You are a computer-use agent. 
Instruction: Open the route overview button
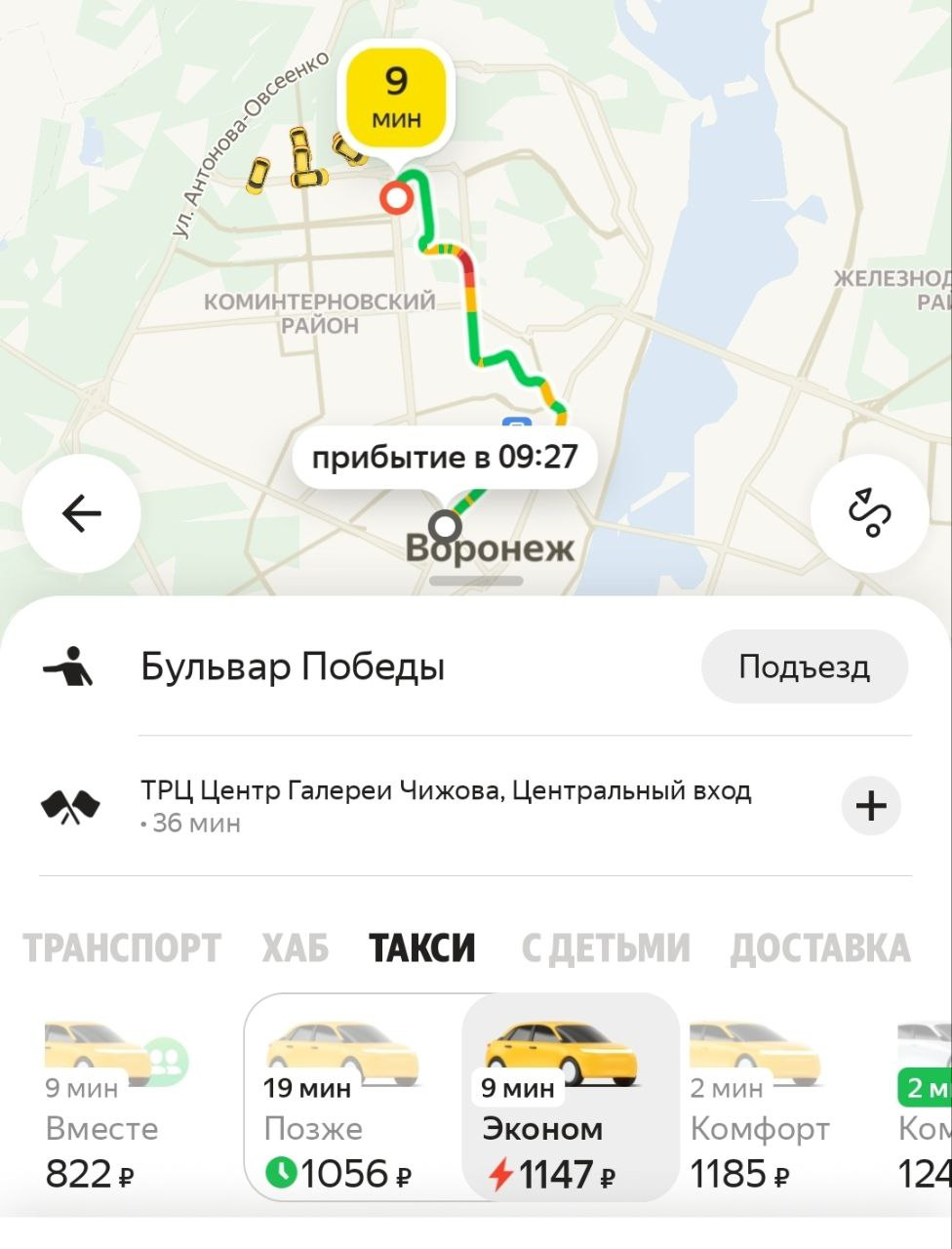pos(869,513)
